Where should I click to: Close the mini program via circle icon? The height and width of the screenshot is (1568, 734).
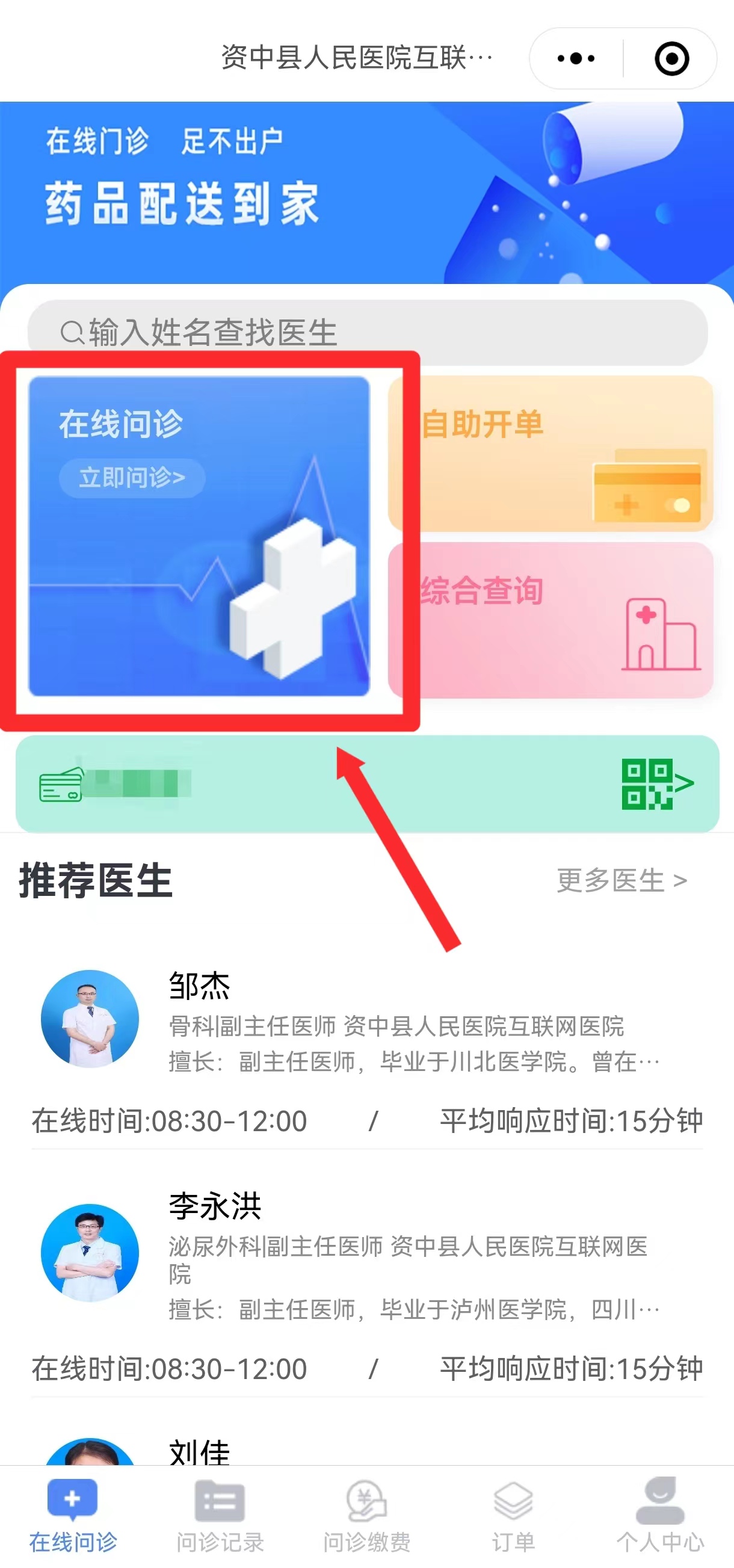tap(671, 58)
